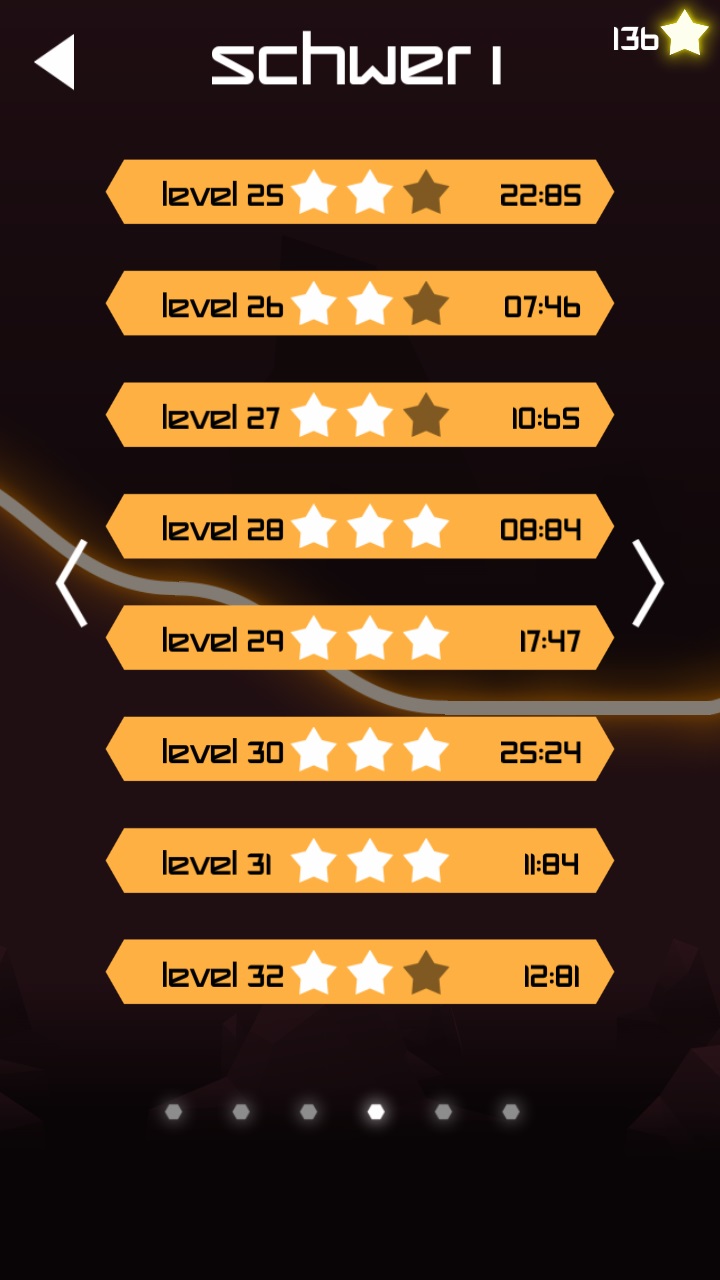Open level 25
Image resolution: width=720 pixels, height=1280 pixels.
pos(360,192)
